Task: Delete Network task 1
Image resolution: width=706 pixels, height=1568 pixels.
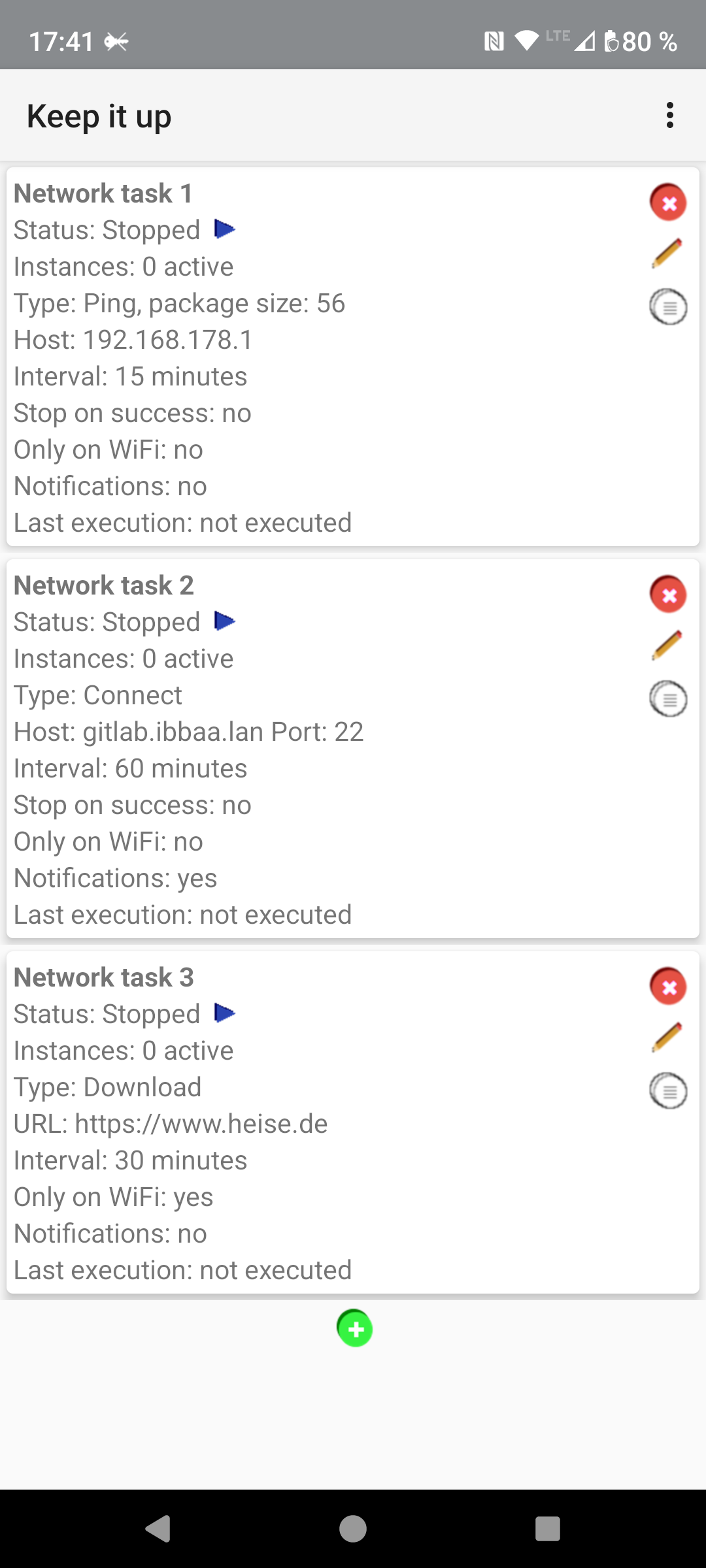Action: (668, 202)
